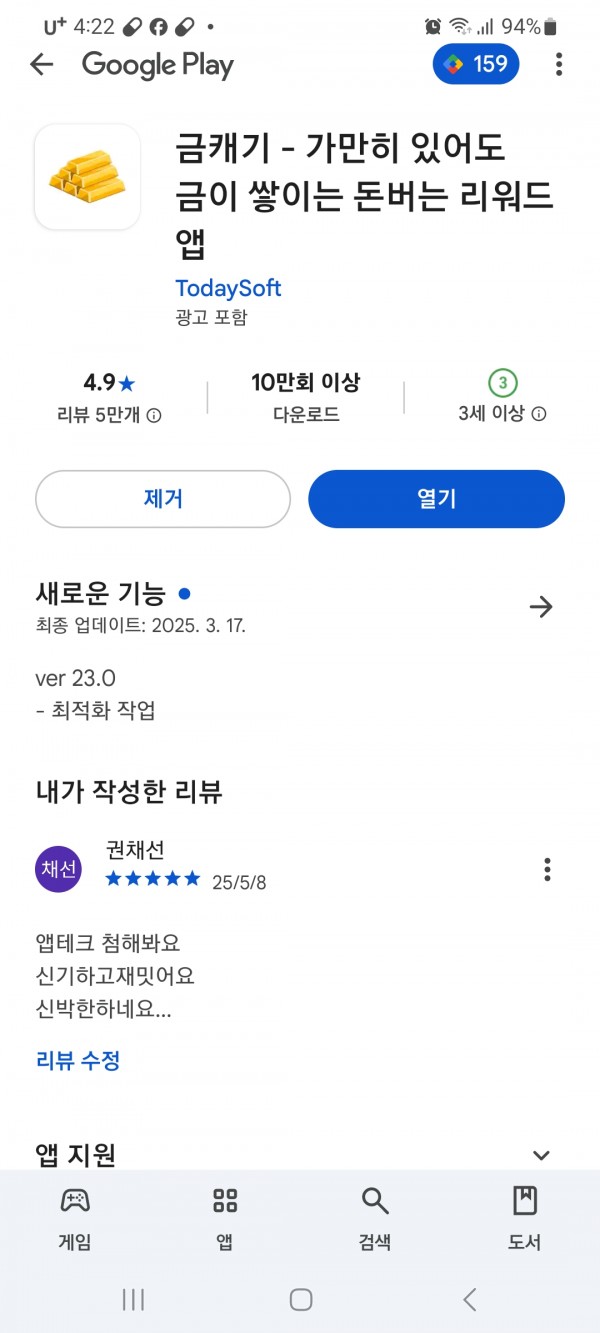Open the top-right overflow menu
This screenshot has width=600, height=1333.
[559, 65]
